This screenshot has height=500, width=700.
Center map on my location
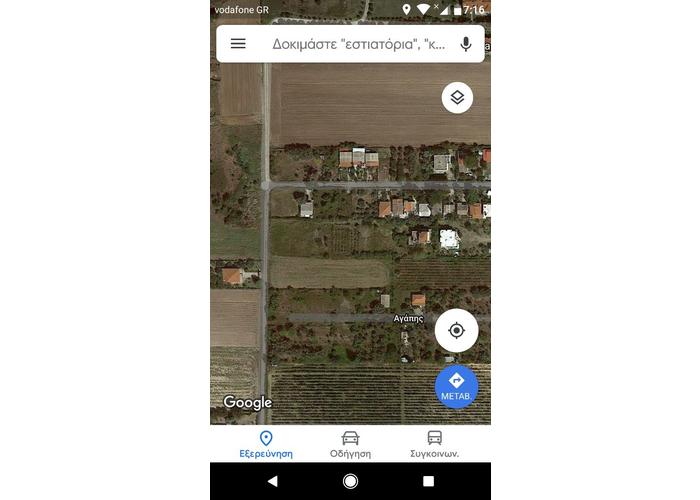click(x=456, y=331)
